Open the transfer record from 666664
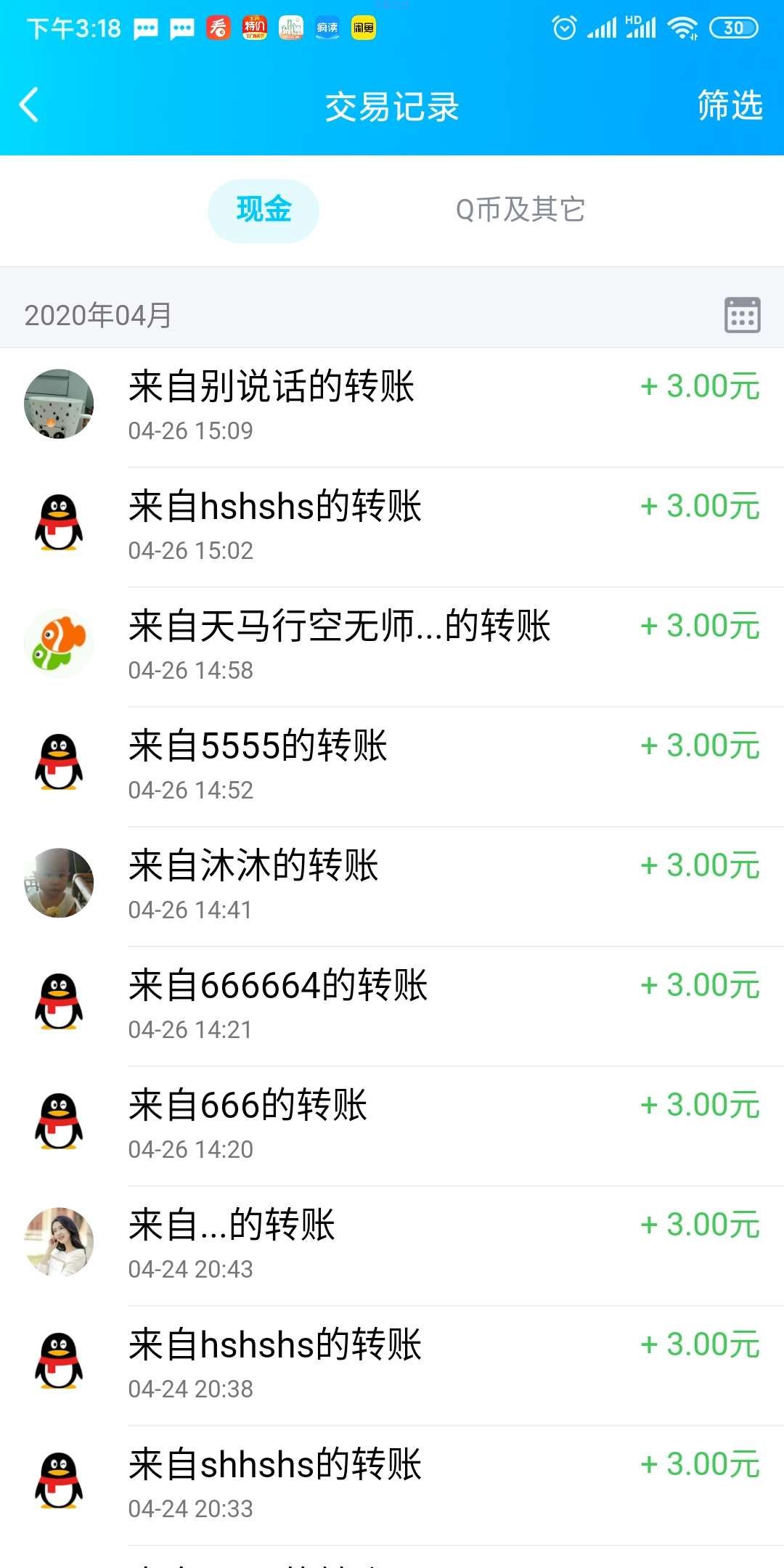The image size is (784, 1568). (x=392, y=1006)
